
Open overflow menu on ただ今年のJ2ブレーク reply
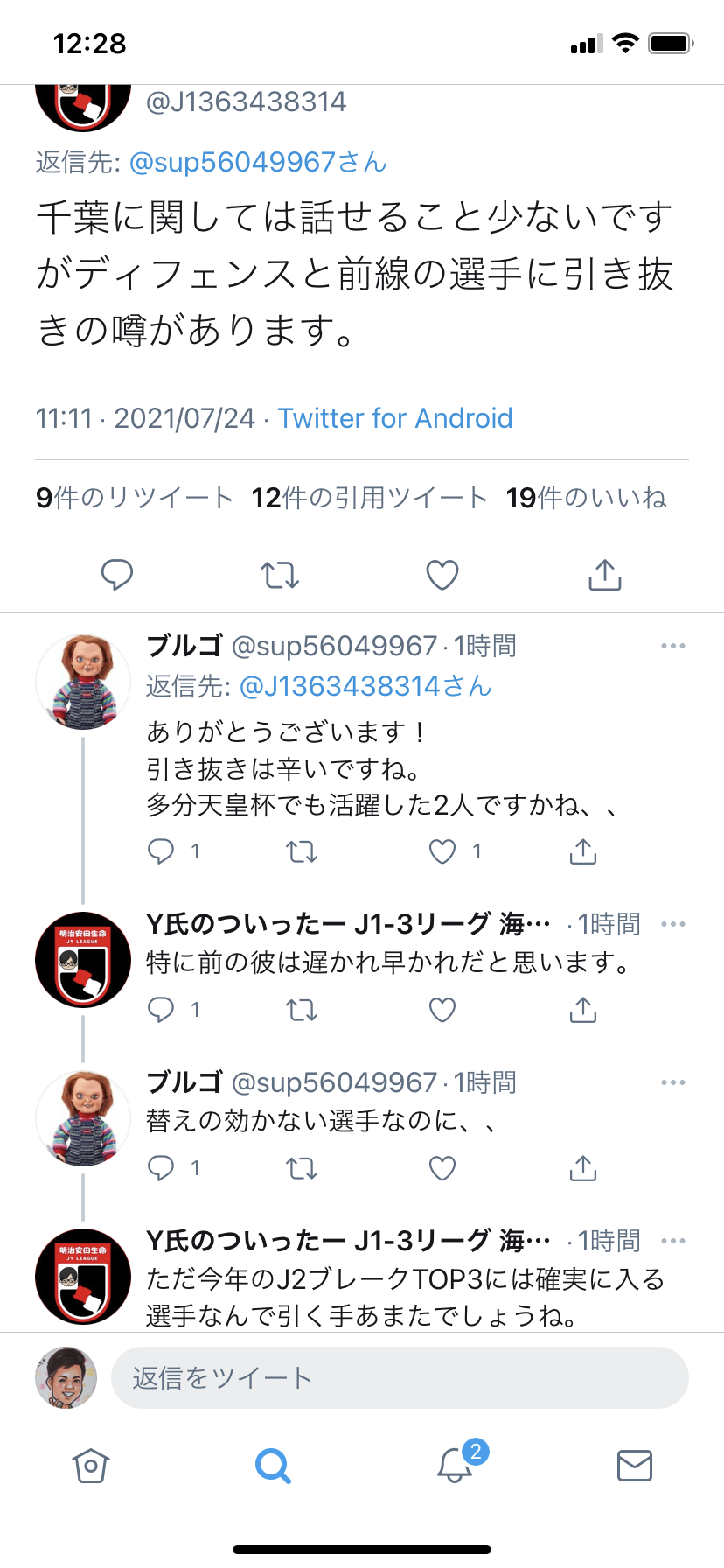(673, 1241)
